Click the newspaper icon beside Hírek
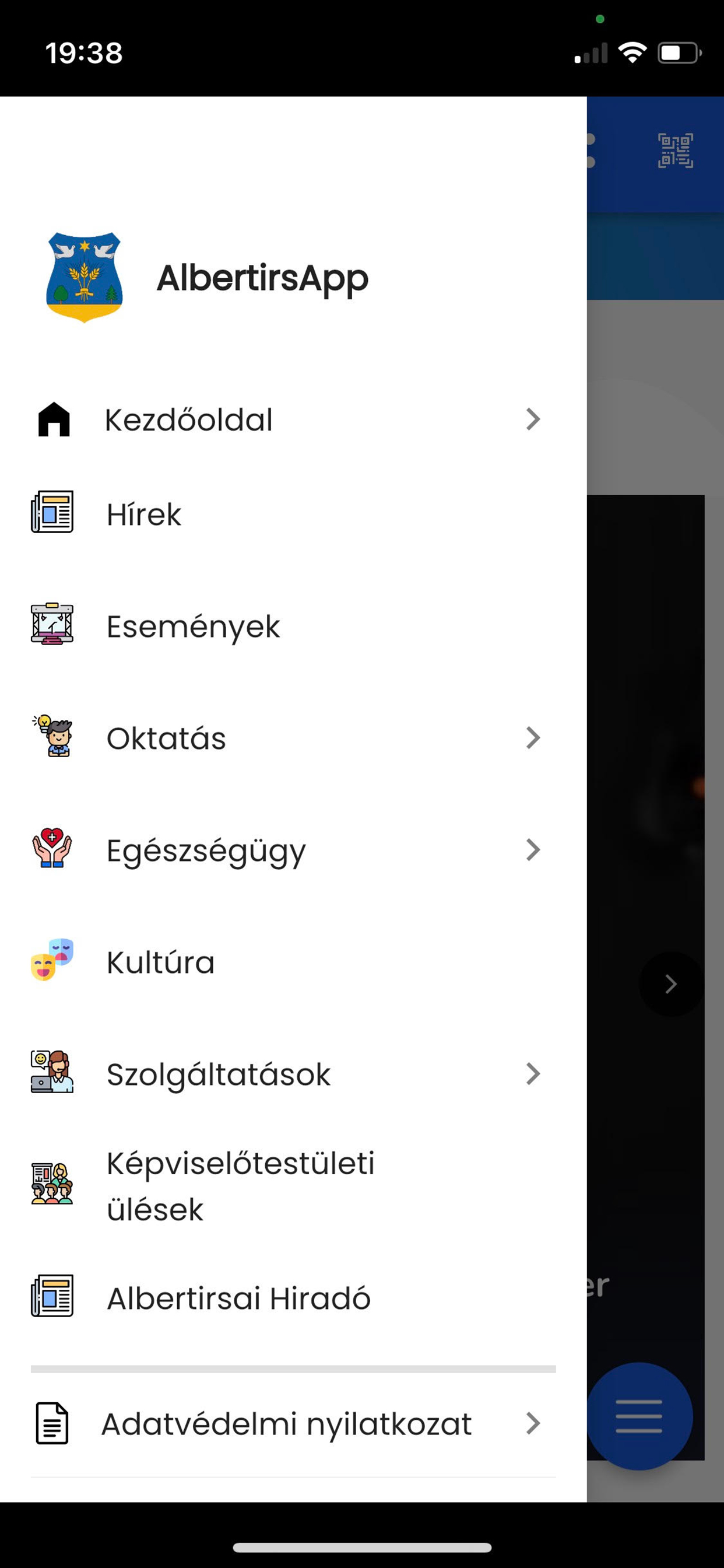Image resolution: width=724 pixels, height=1568 pixels. 52,514
